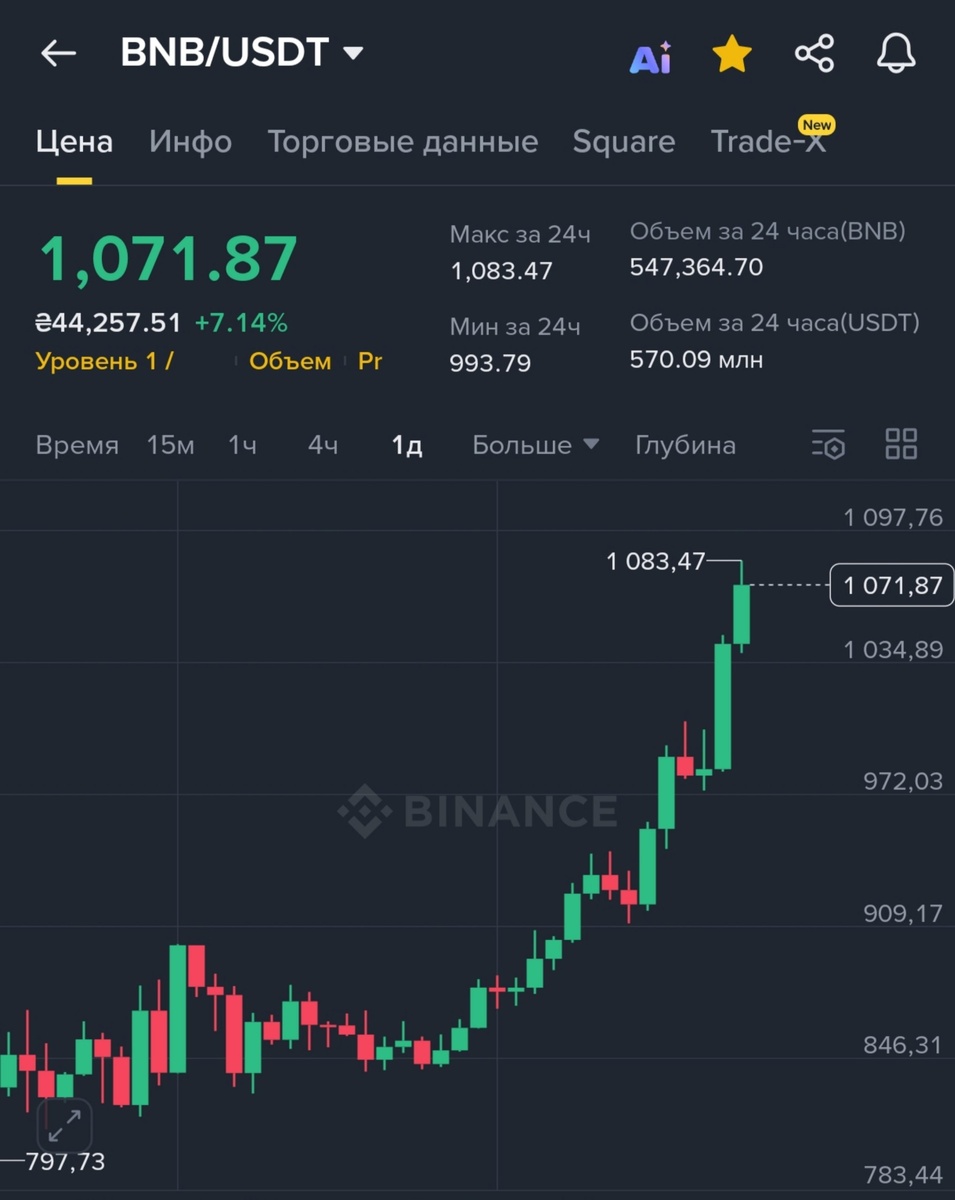Open the Trade-X tab
Viewport: 955px width, 1200px height.
point(768,142)
